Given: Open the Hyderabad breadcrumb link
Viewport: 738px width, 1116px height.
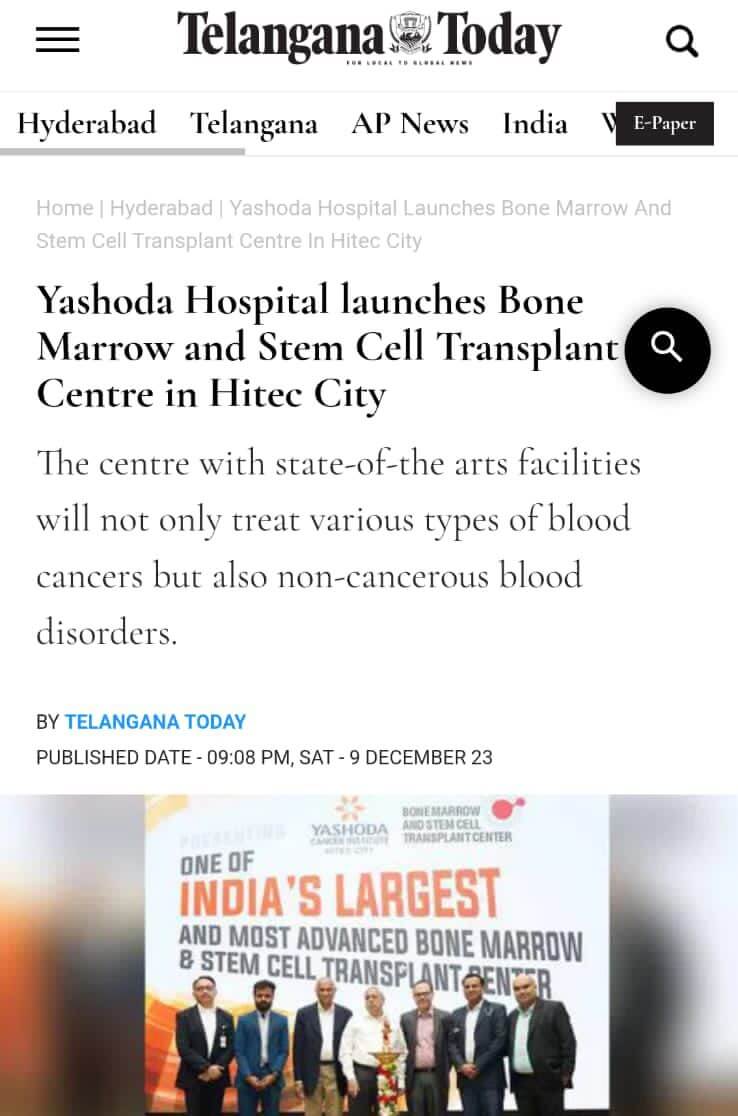Looking at the screenshot, I should (161, 208).
